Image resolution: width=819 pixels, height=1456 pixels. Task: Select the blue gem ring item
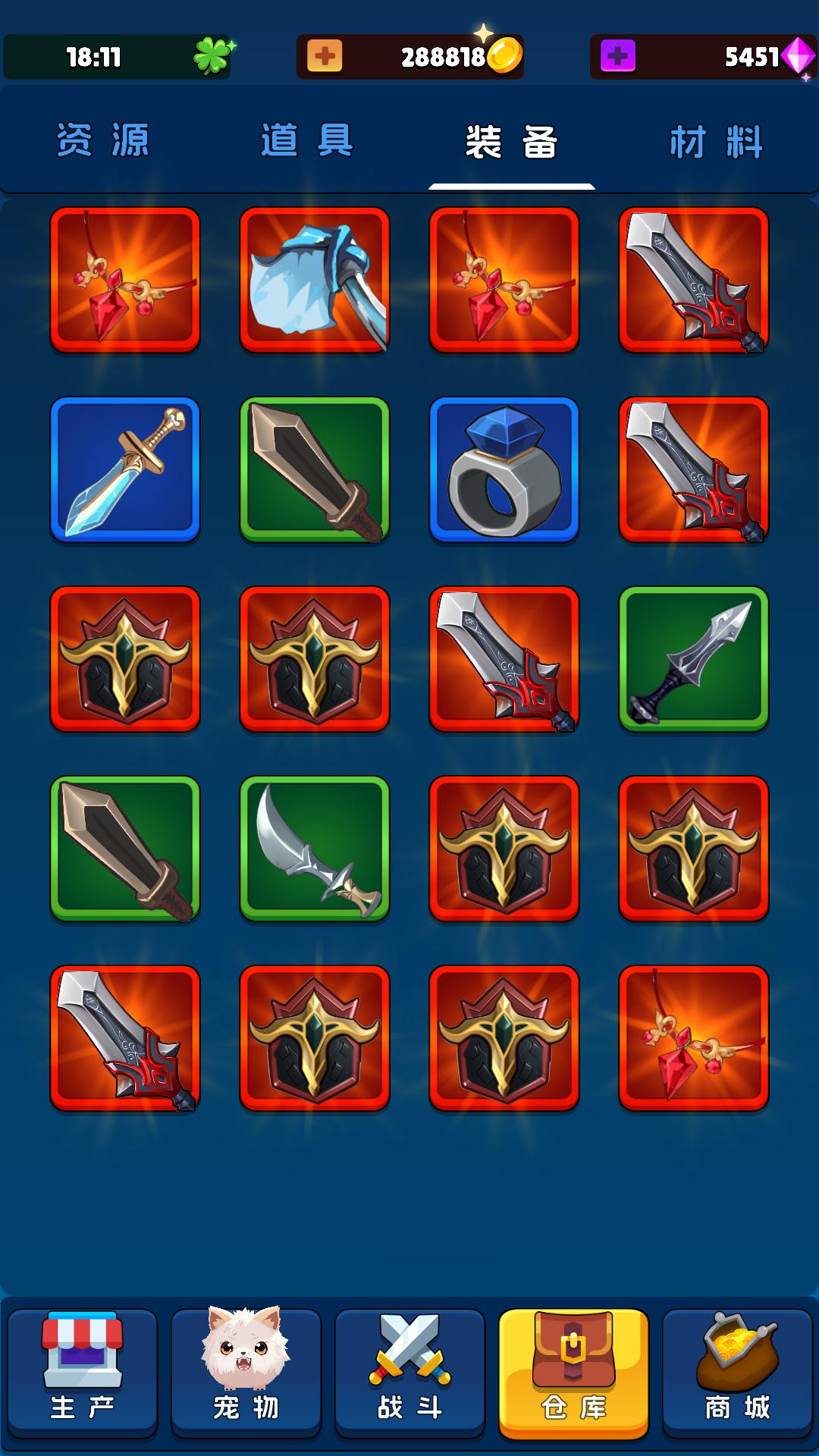point(504,470)
